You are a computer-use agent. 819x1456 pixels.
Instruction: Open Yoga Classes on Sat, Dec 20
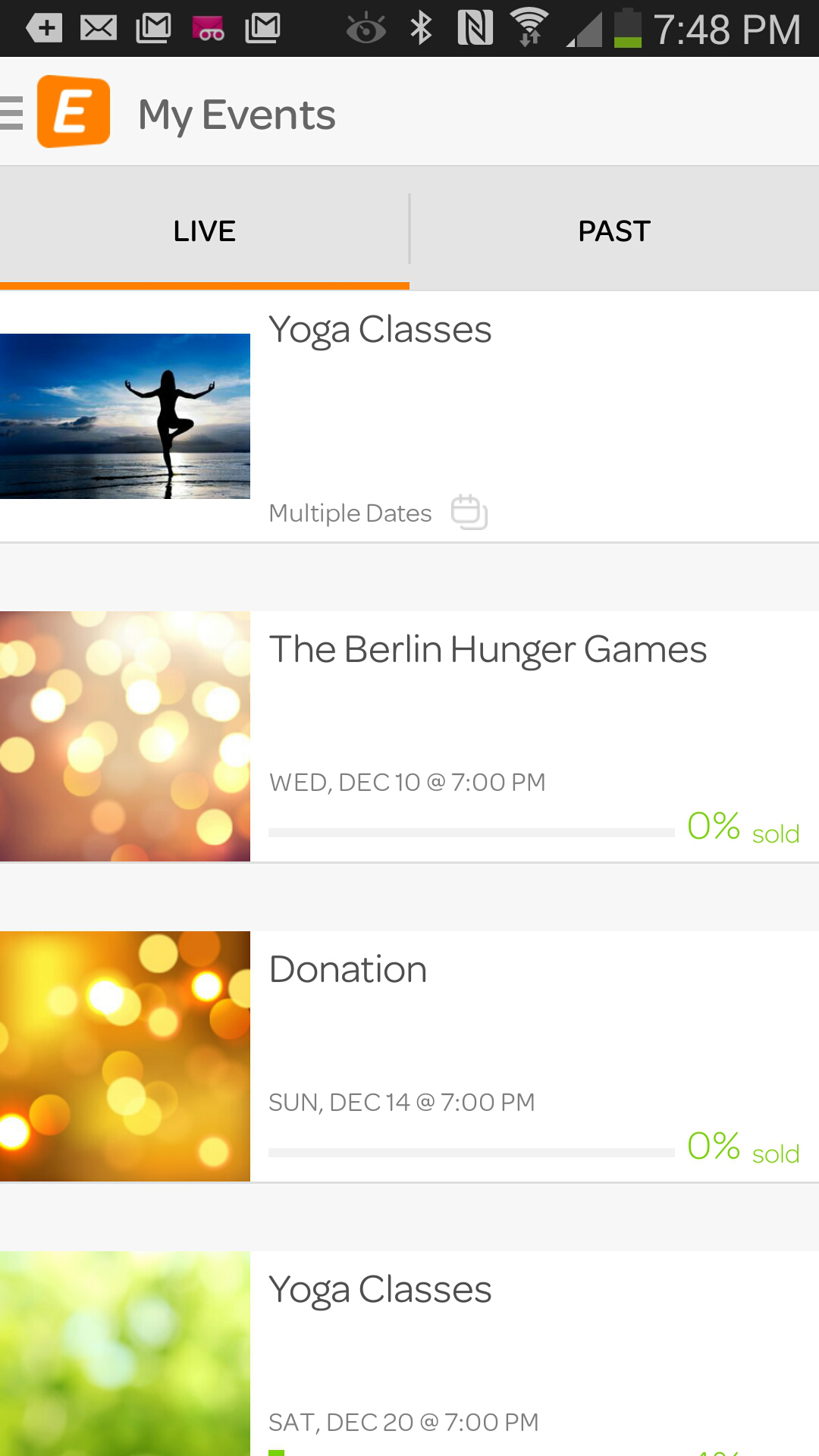(x=409, y=1354)
